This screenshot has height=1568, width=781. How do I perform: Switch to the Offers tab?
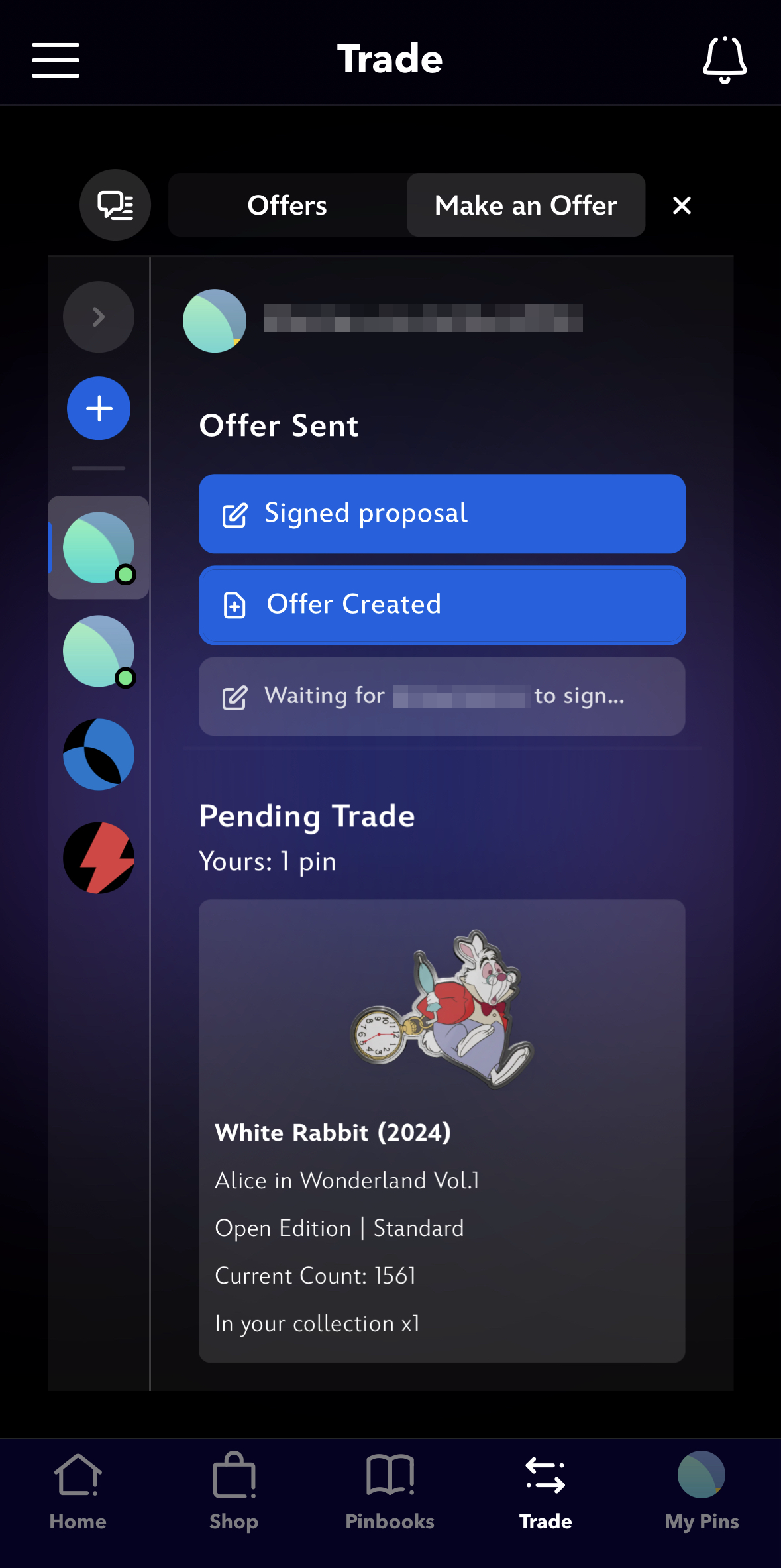(x=287, y=205)
